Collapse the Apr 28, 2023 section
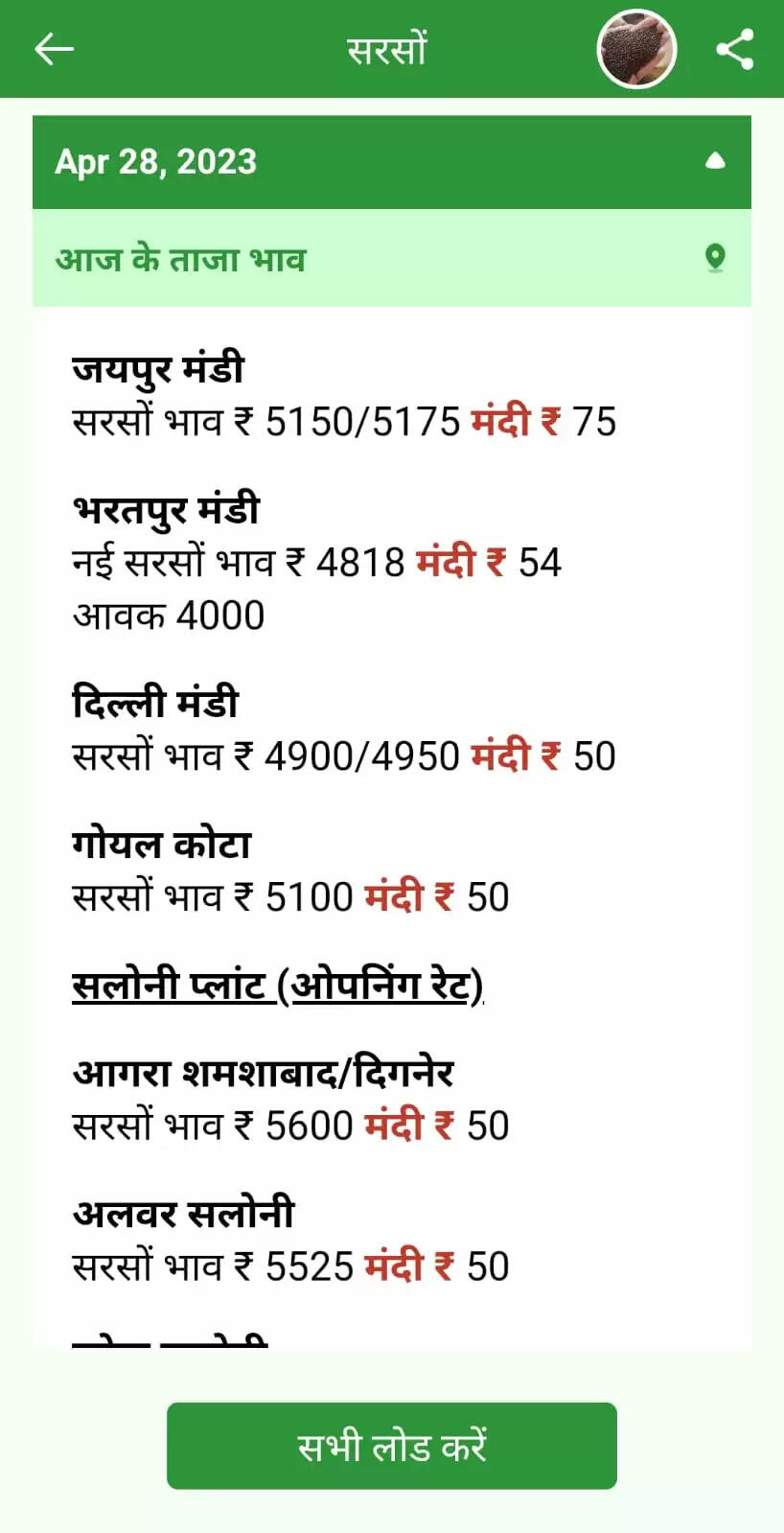Screen dimensions: 784x1533 [715, 161]
